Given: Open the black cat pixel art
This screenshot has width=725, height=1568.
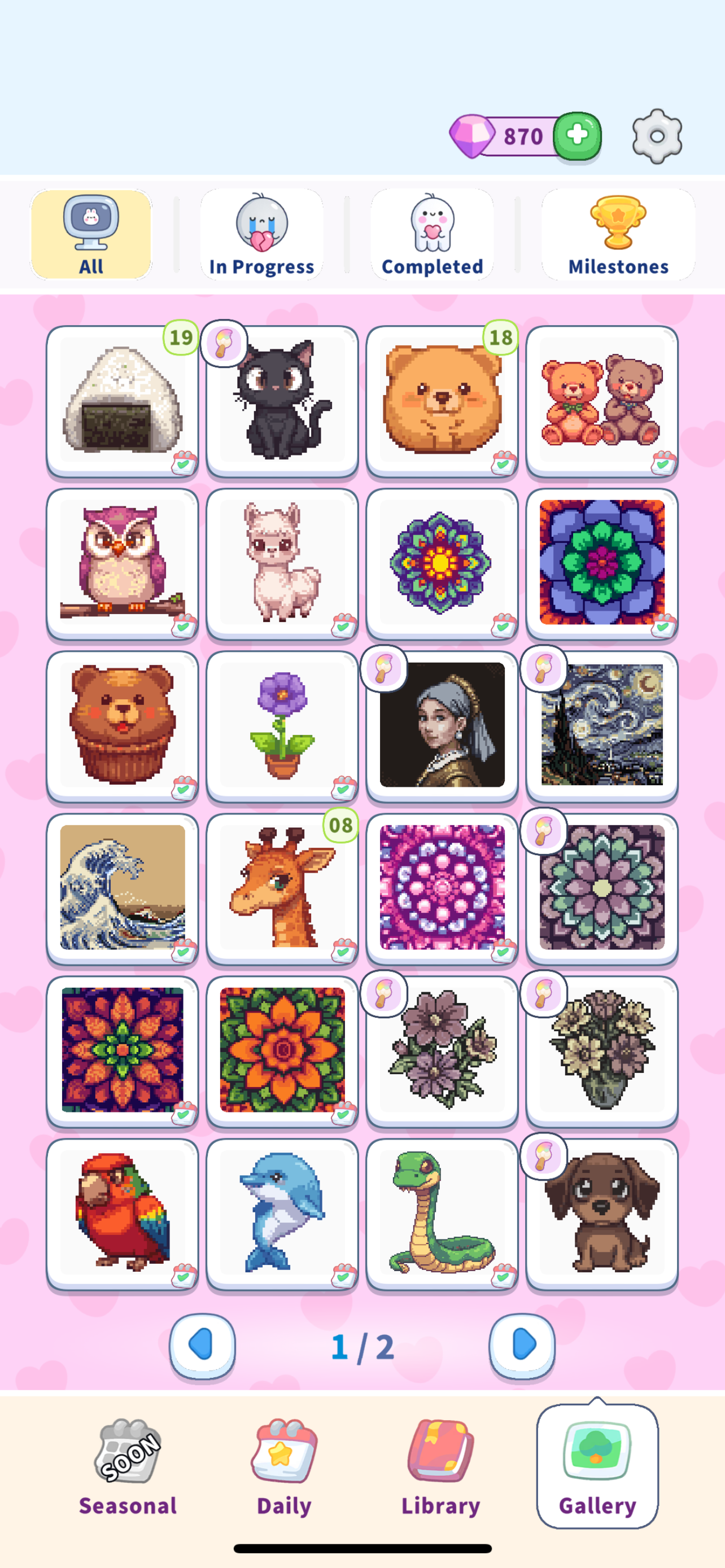Looking at the screenshot, I should [x=282, y=402].
